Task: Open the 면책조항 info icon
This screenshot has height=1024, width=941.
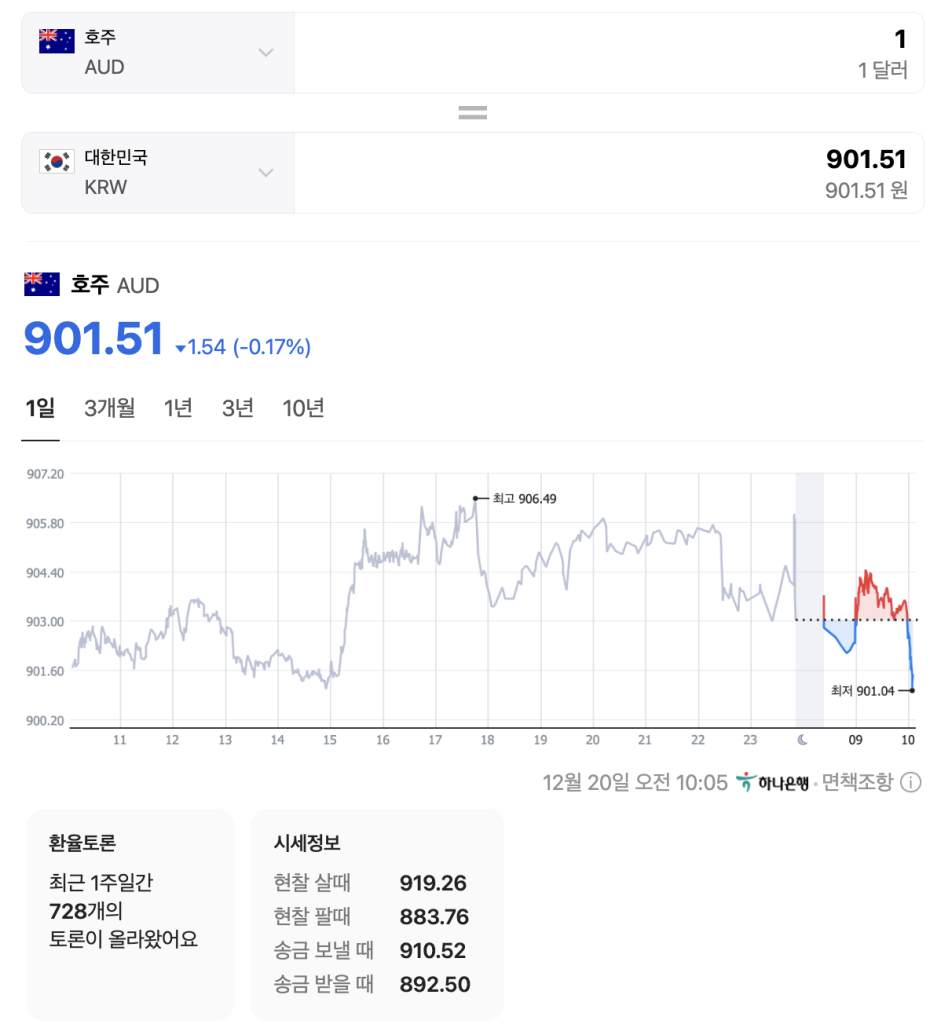Action: pyautogui.click(x=910, y=782)
